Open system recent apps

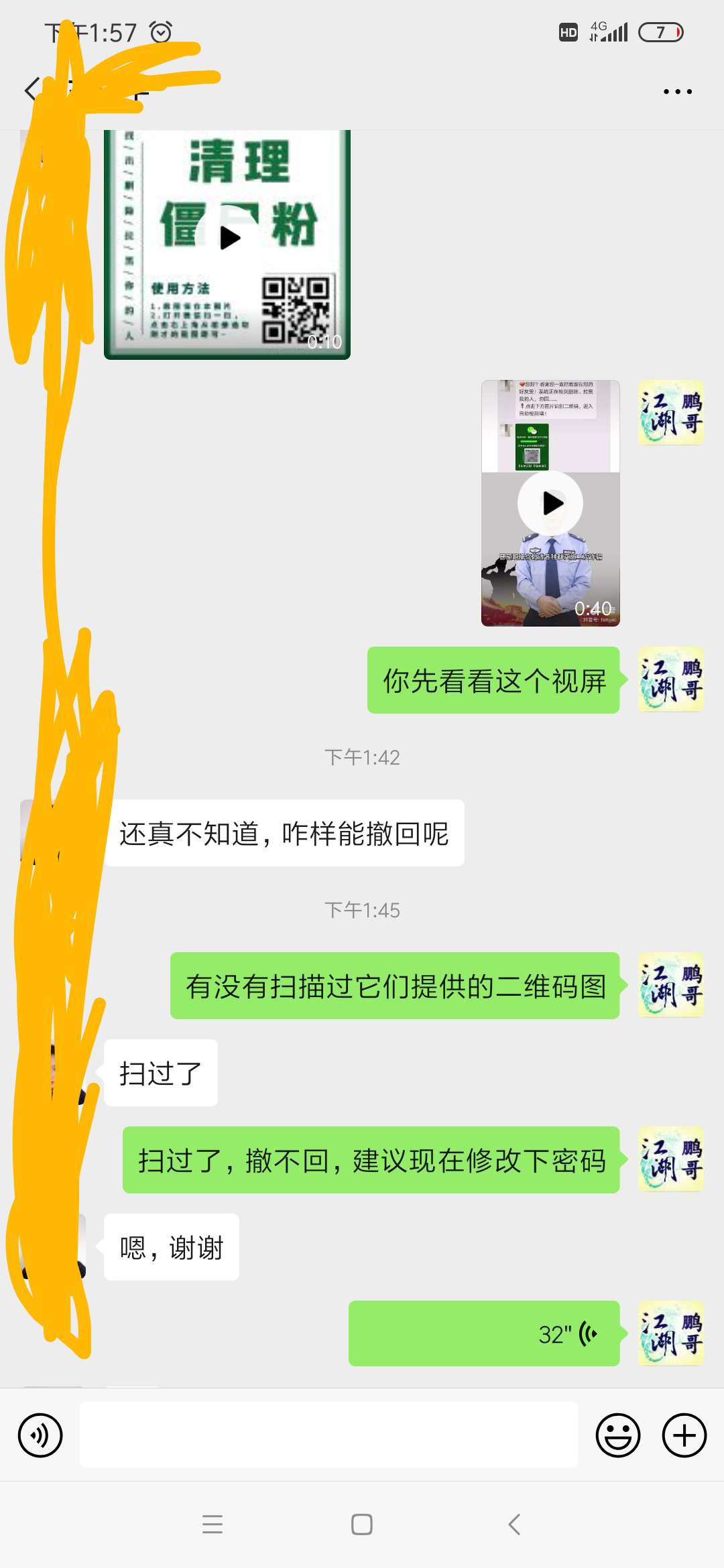(x=213, y=1524)
